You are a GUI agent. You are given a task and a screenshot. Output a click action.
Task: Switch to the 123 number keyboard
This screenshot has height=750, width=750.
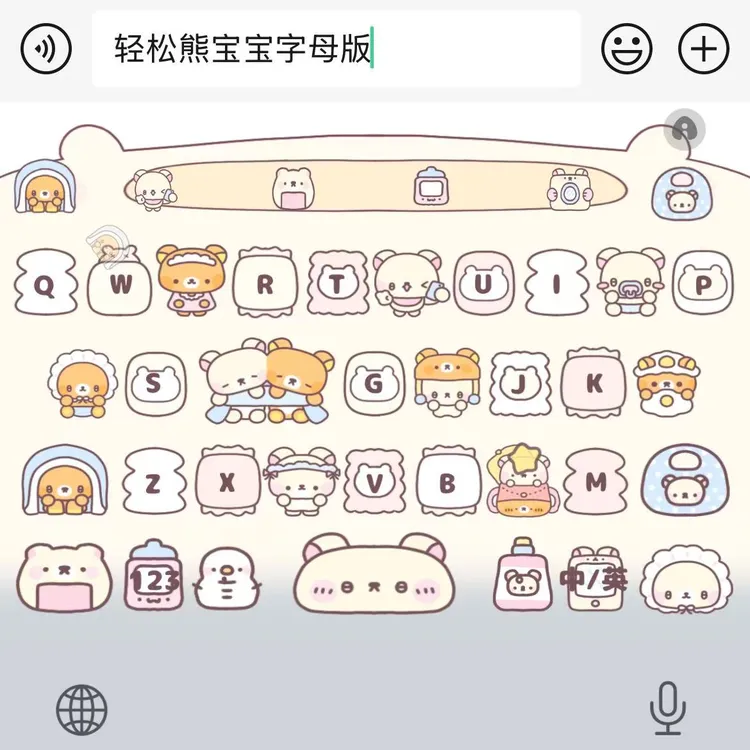tap(154, 576)
